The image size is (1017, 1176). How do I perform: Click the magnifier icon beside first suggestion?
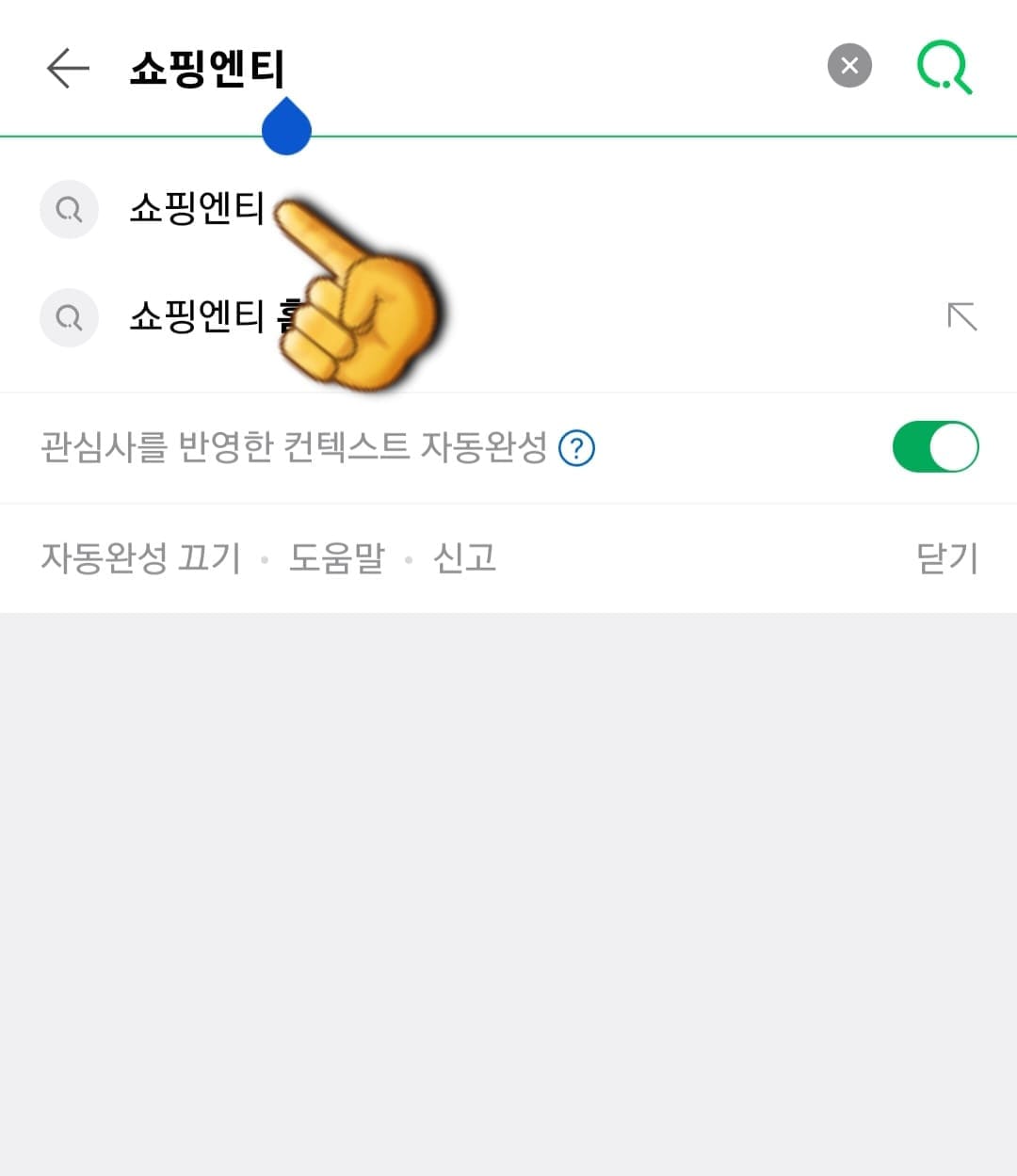[69, 209]
